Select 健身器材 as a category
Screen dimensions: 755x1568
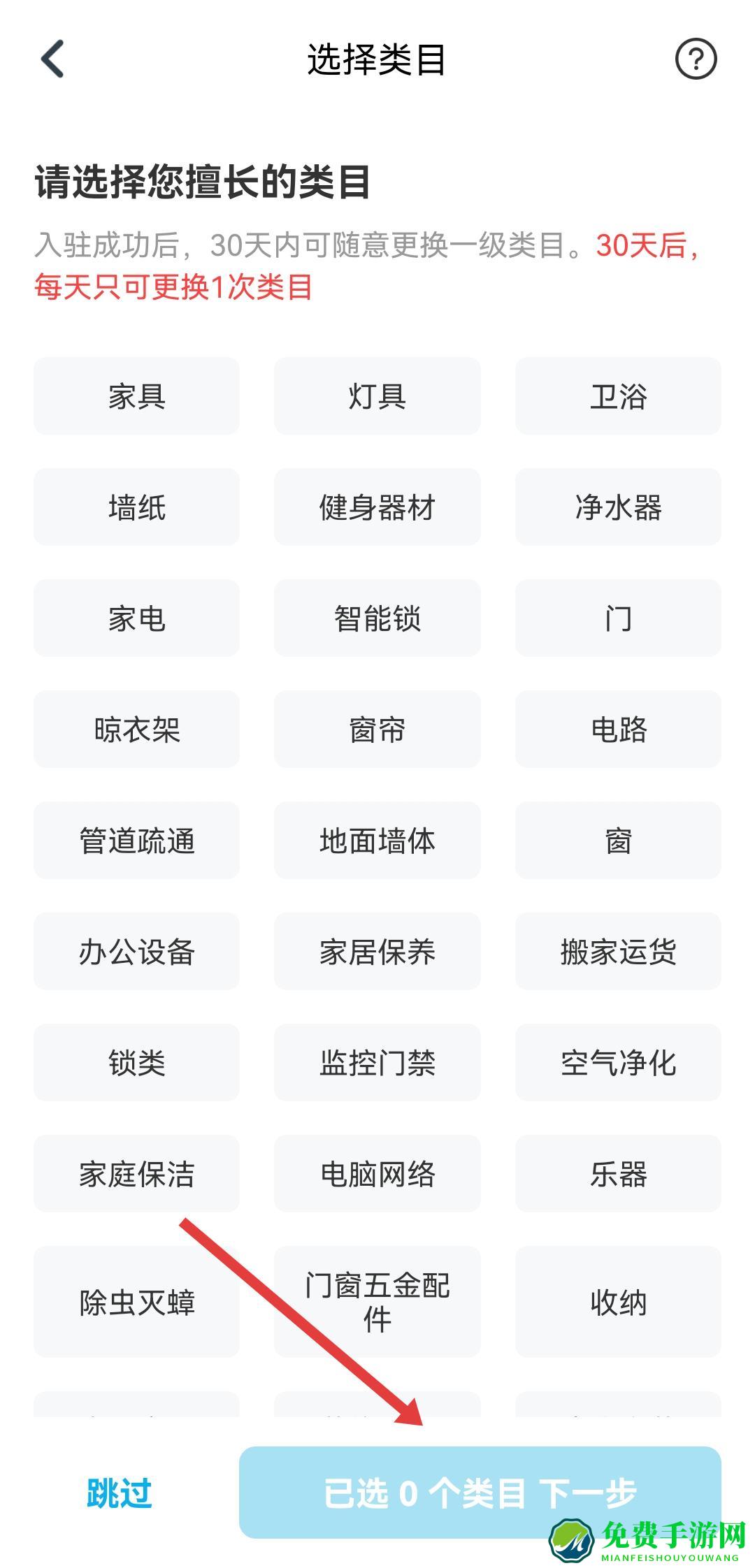[x=377, y=507]
